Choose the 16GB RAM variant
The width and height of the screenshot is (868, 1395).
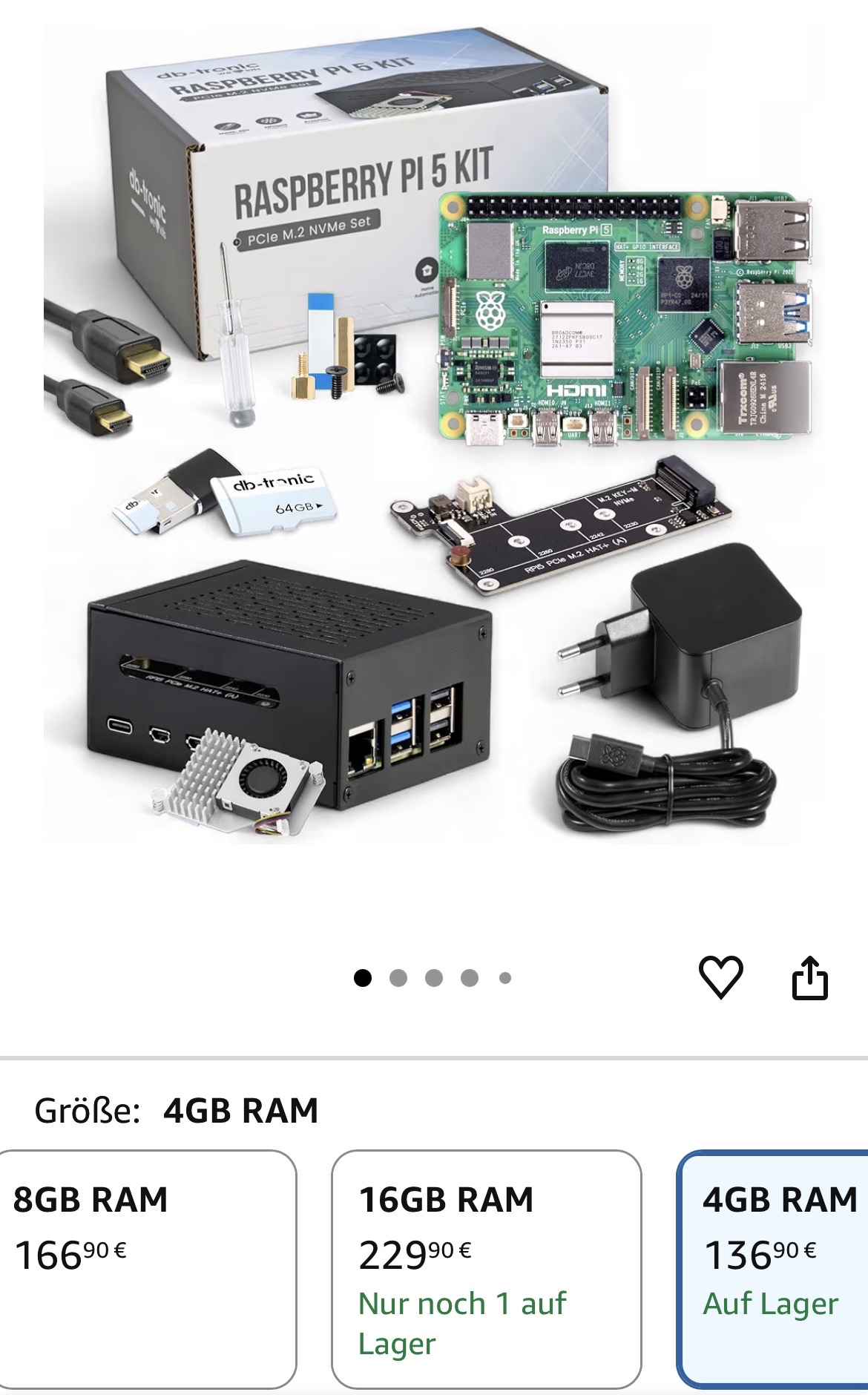(x=486, y=1269)
